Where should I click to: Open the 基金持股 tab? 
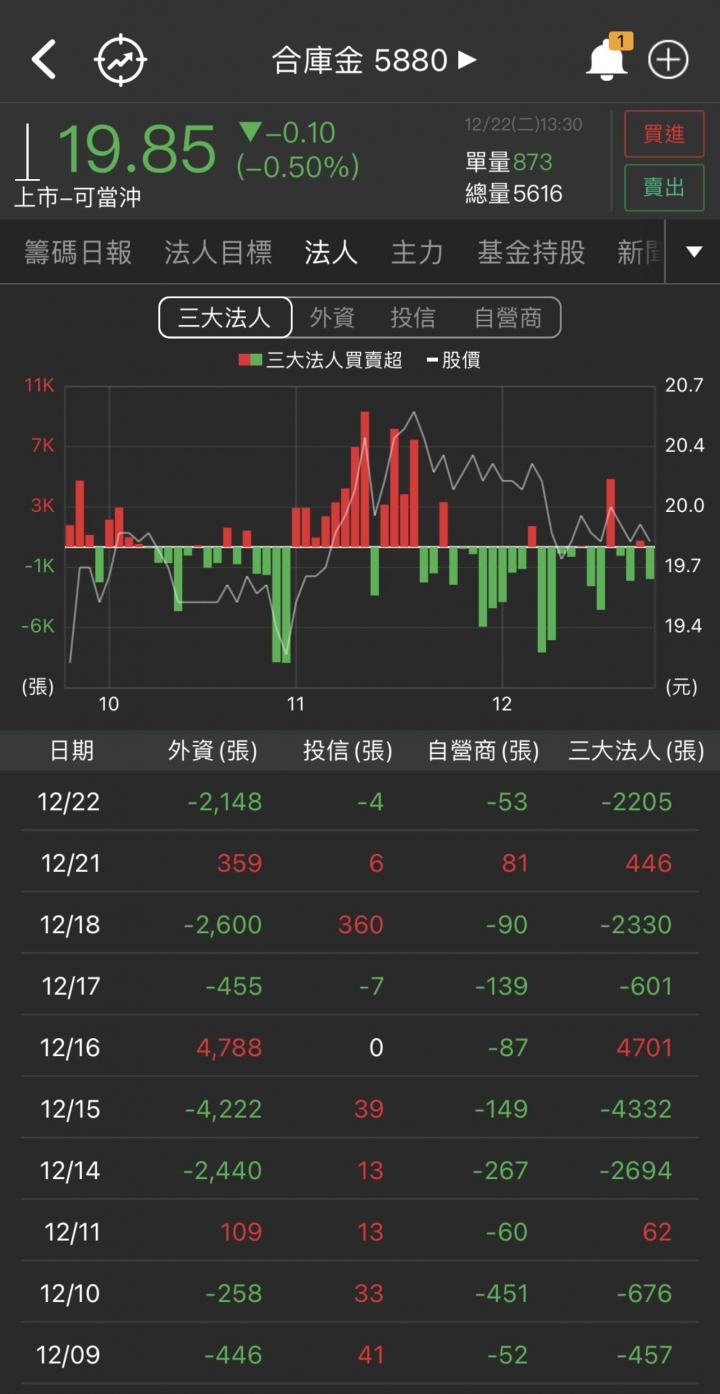coord(531,253)
